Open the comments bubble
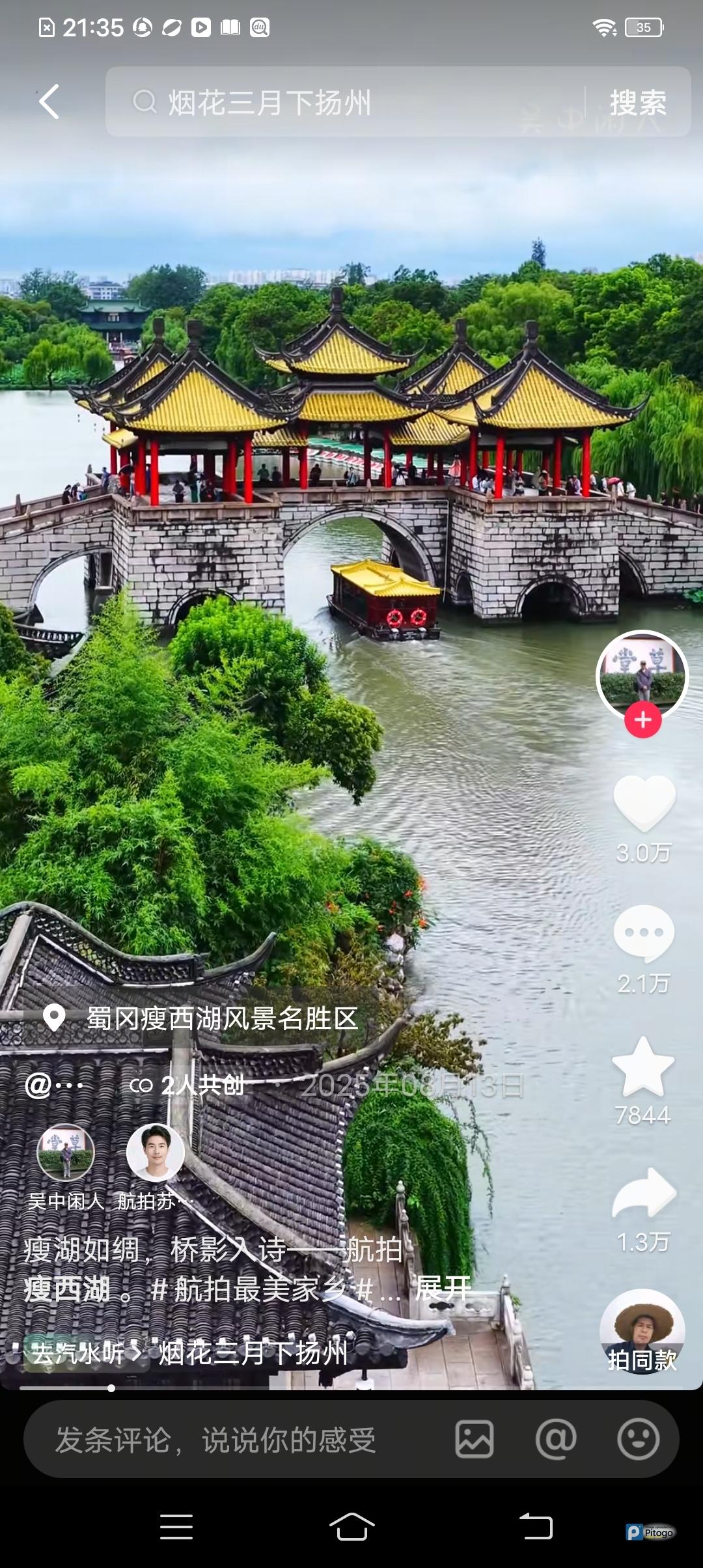Image resolution: width=703 pixels, height=1568 pixels. (644, 932)
